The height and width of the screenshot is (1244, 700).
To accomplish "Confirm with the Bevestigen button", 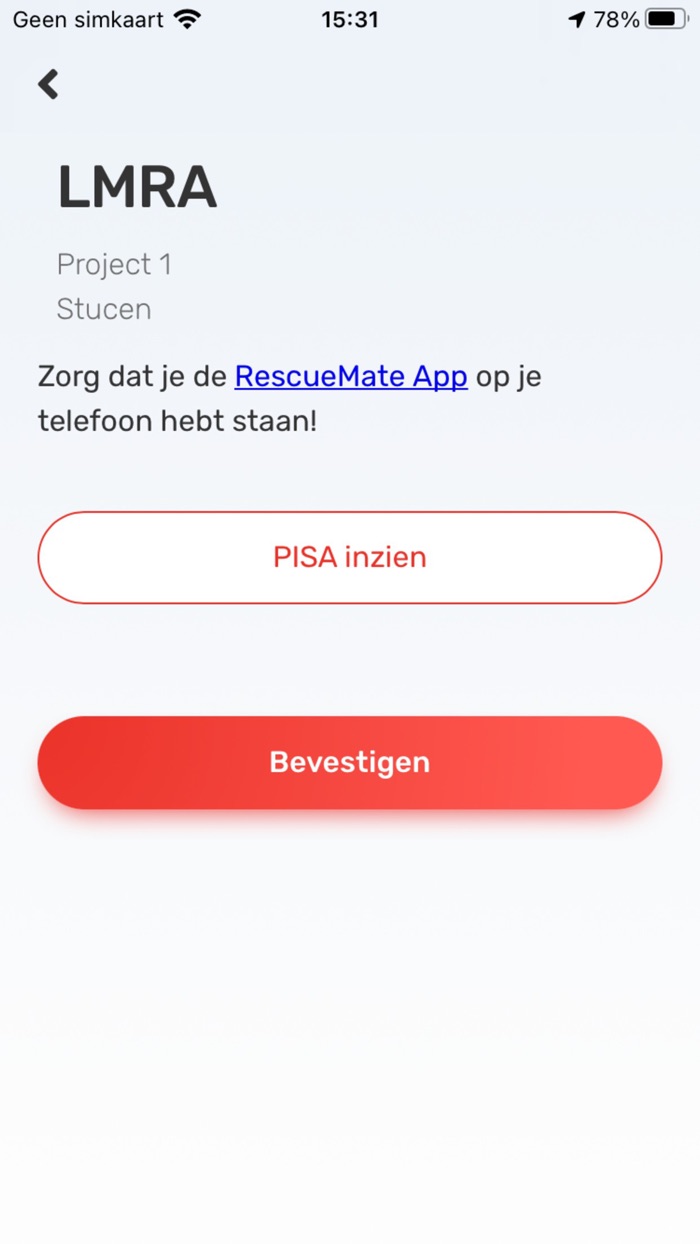I will pos(350,762).
